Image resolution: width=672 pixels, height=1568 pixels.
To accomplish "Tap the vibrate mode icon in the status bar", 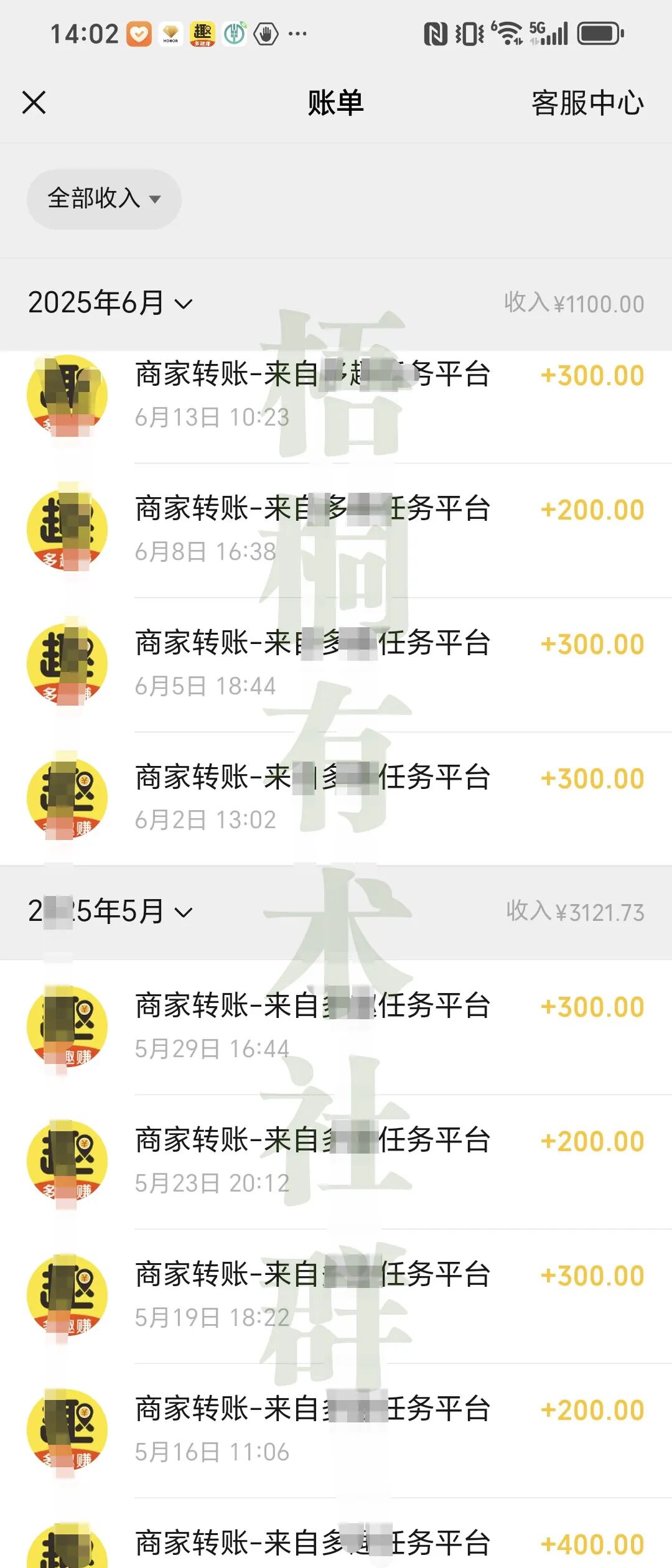I will (471, 34).
